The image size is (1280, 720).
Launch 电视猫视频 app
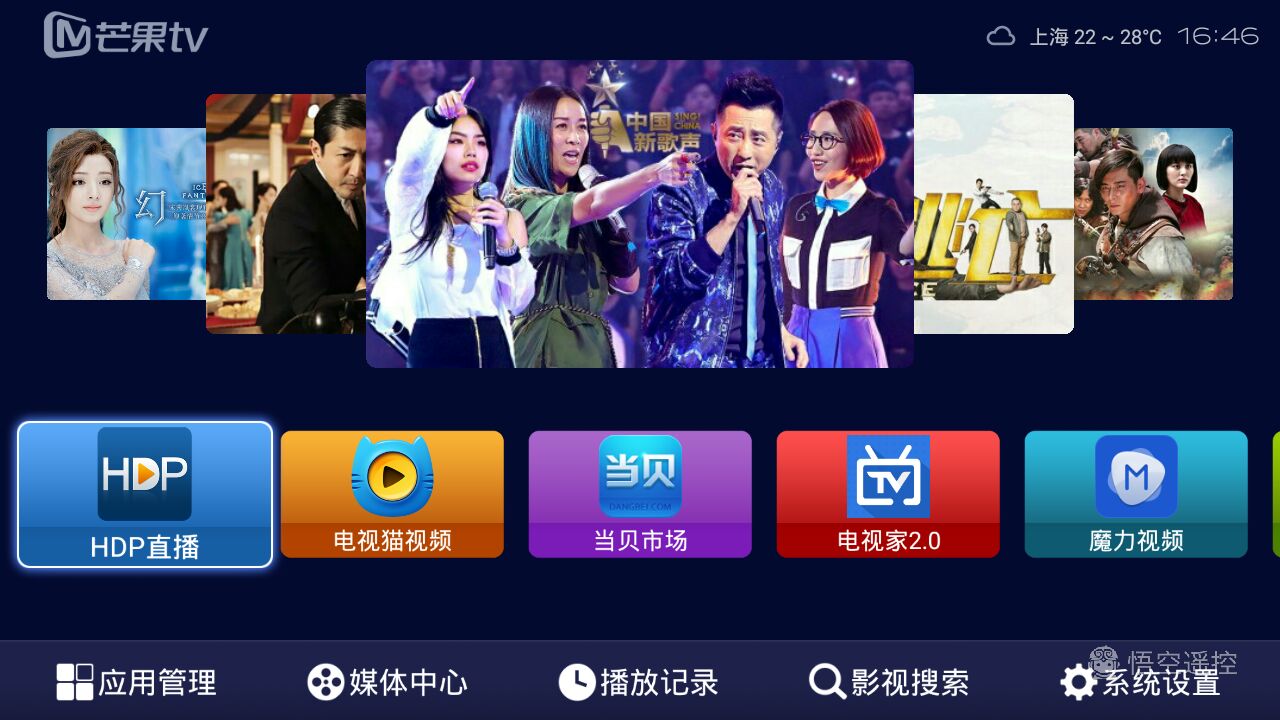click(x=392, y=494)
